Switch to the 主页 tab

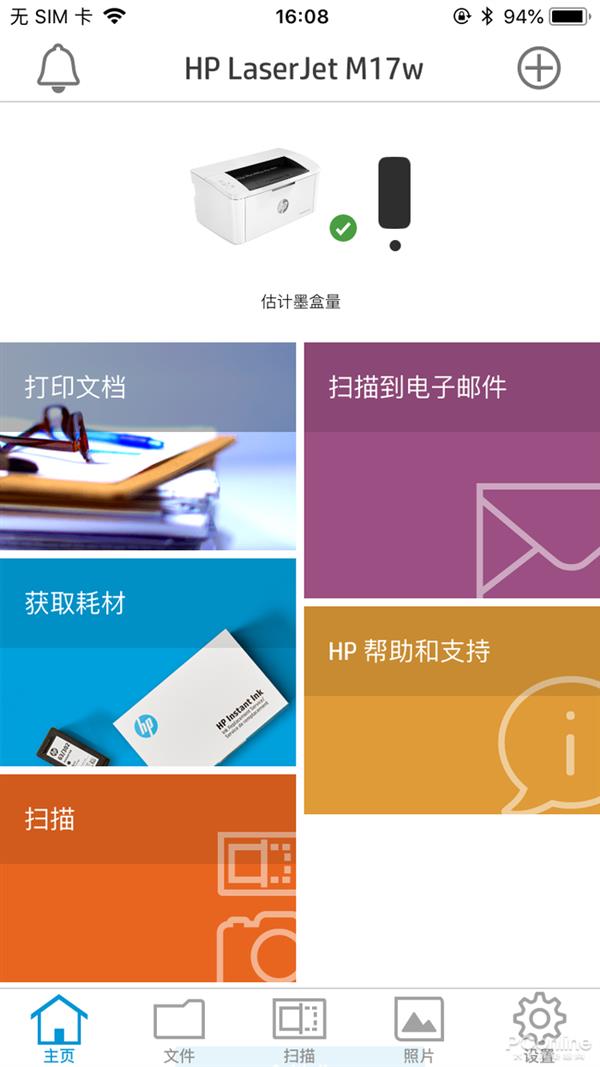pyautogui.click(x=59, y=1028)
